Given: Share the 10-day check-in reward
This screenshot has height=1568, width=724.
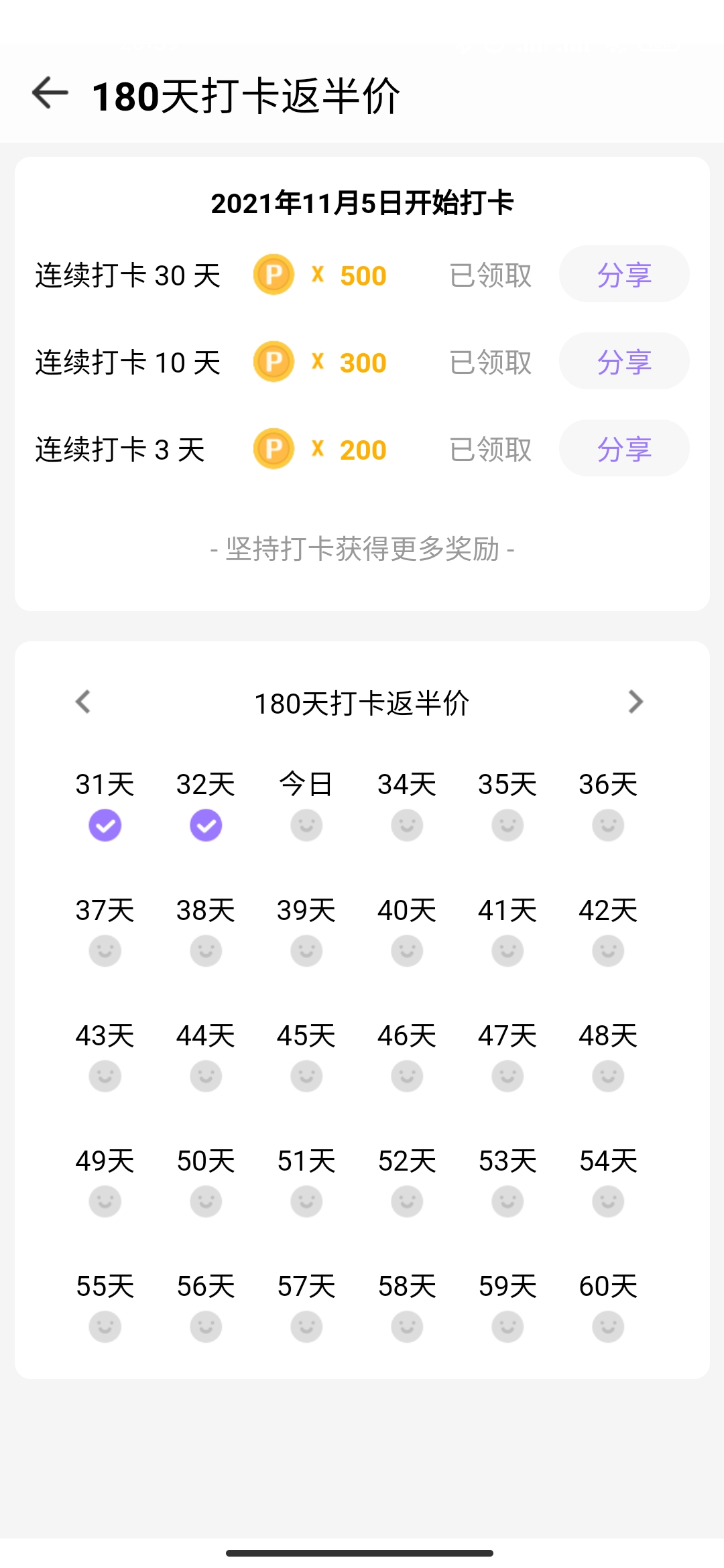Looking at the screenshot, I should point(623,362).
